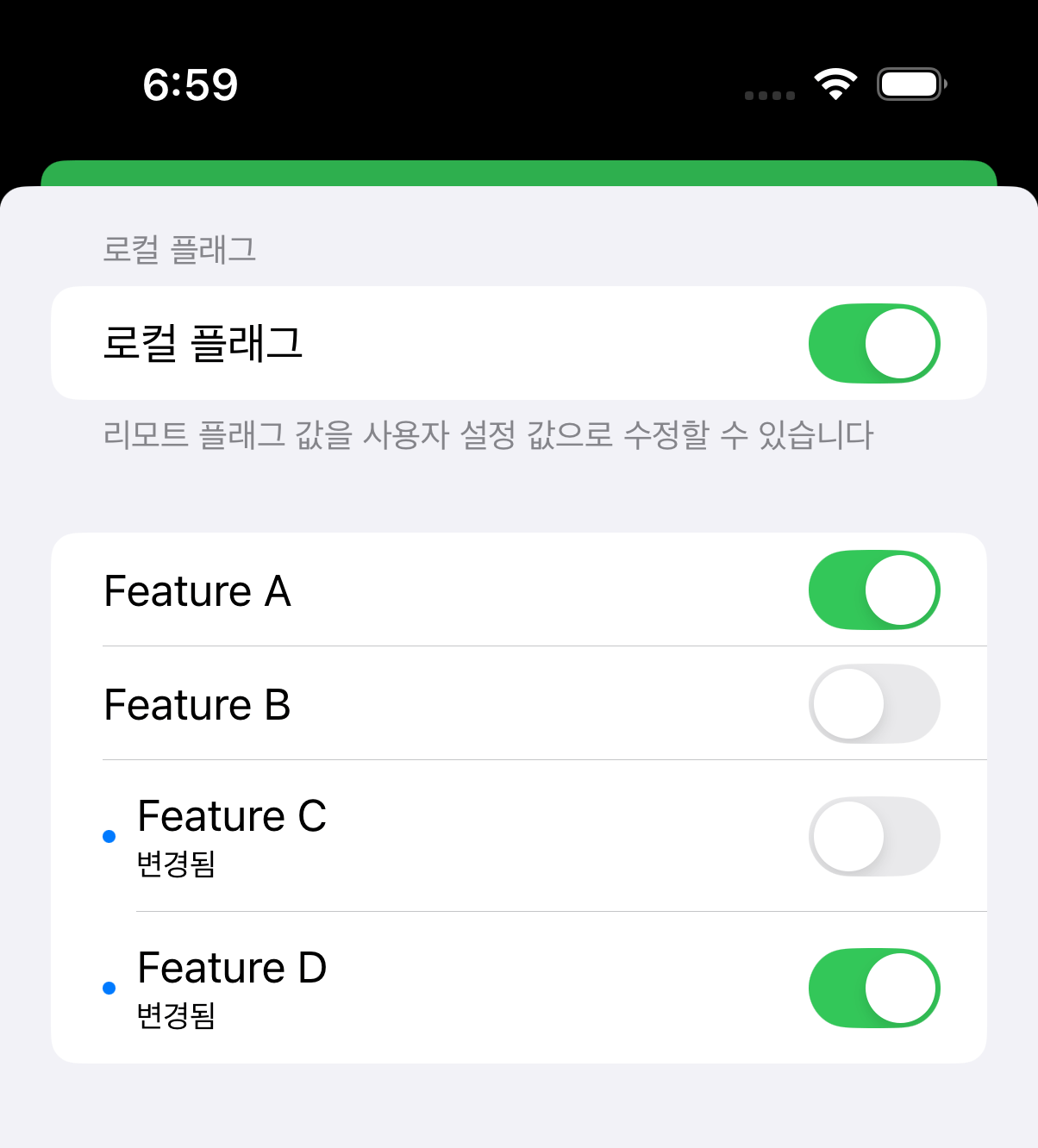Disable the Feature A toggle

tap(873, 590)
